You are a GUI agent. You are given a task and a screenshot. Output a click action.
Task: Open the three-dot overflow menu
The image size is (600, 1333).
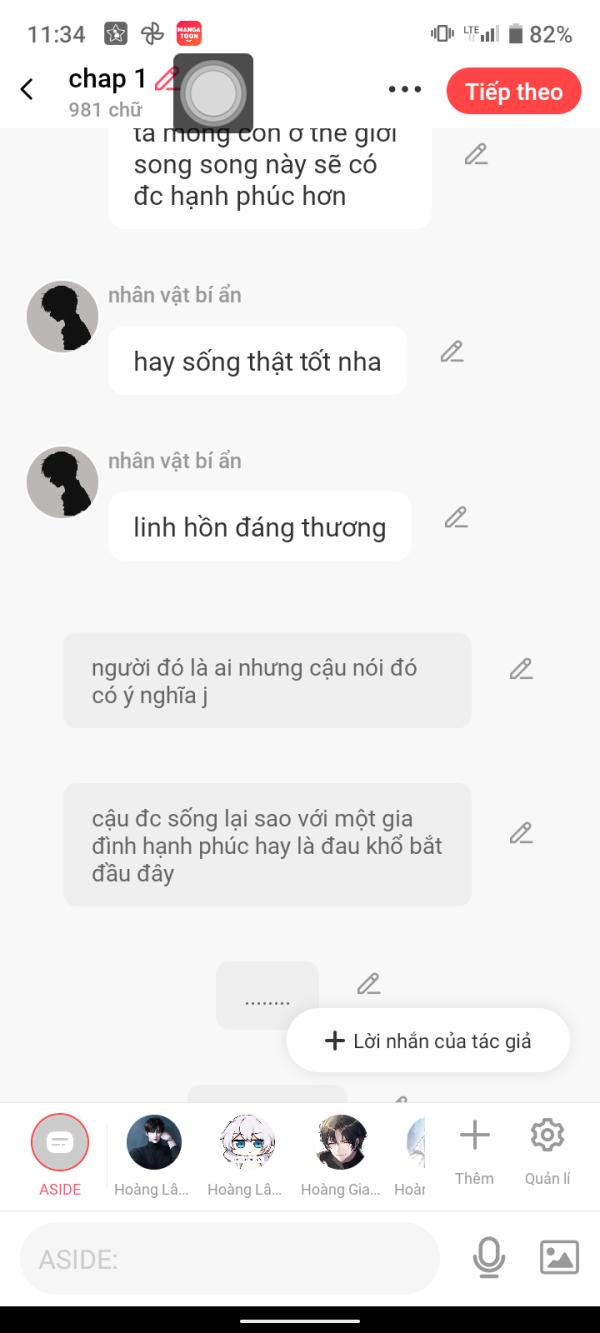[405, 90]
